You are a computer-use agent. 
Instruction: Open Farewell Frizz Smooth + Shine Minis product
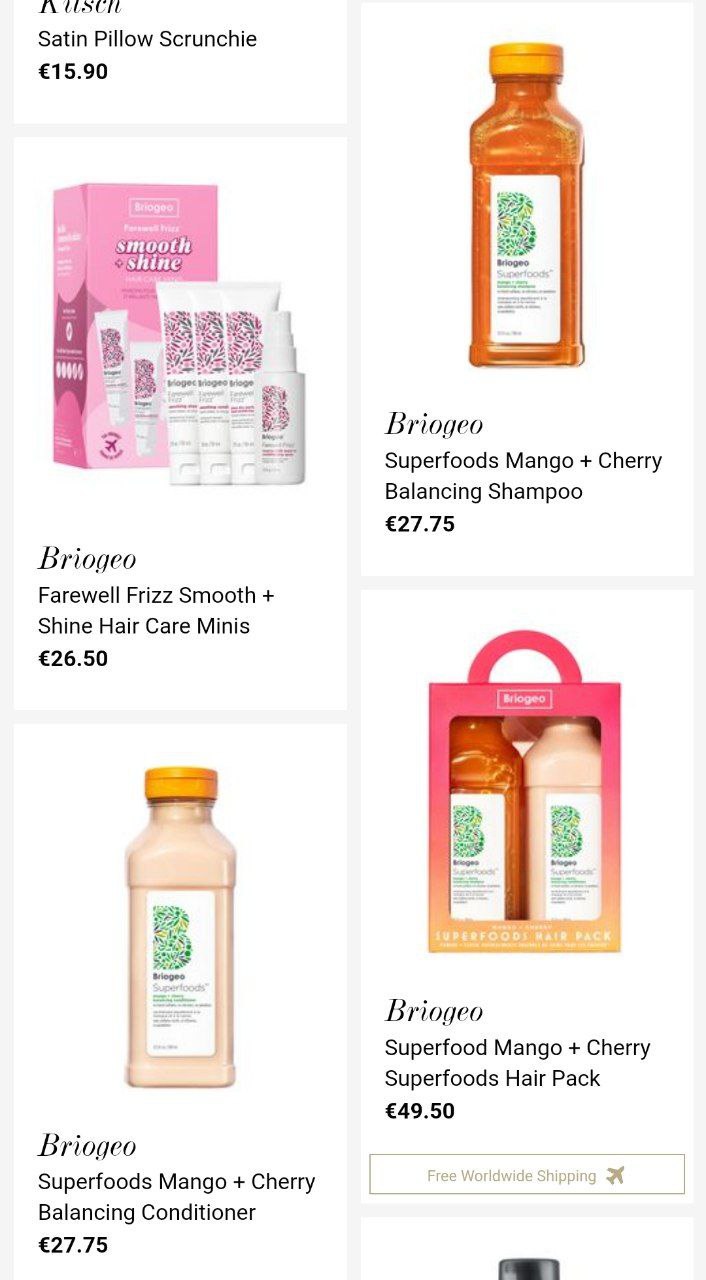point(180,423)
